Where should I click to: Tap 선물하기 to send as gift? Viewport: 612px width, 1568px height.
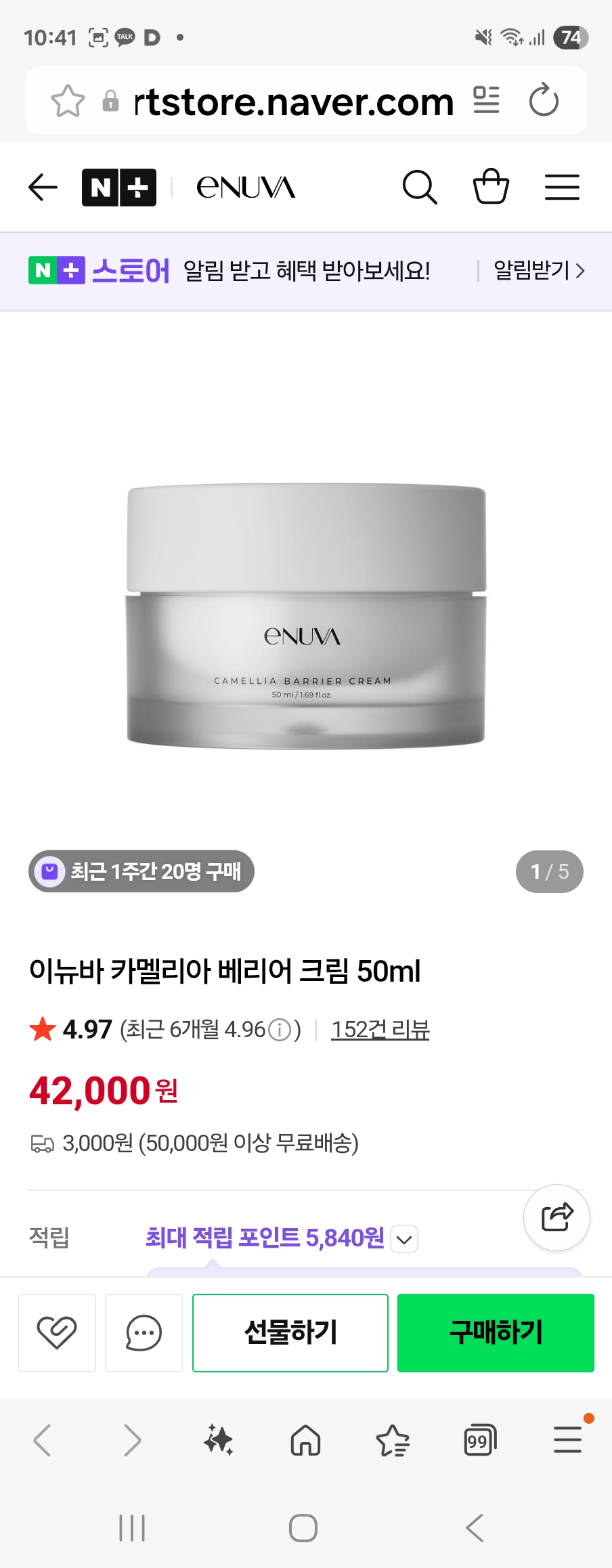tap(290, 1333)
